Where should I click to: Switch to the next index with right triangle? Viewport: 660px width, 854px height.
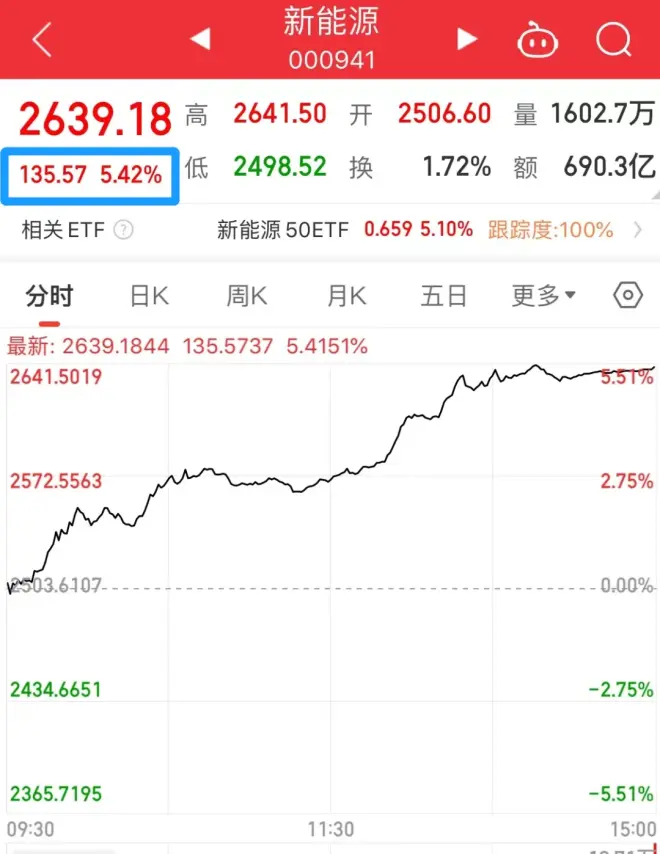click(466, 39)
